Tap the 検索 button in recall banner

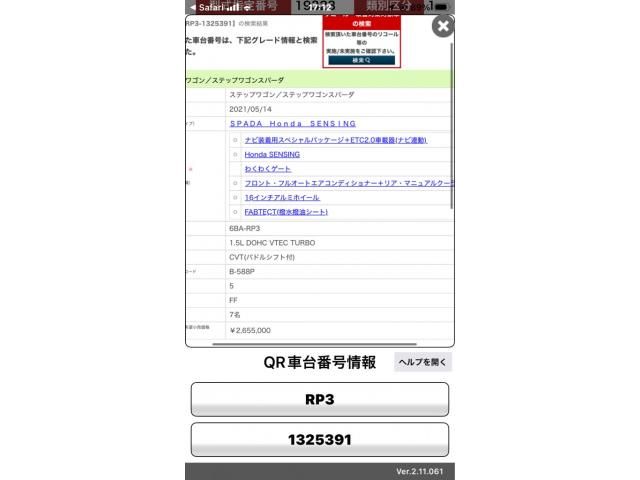(361, 60)
